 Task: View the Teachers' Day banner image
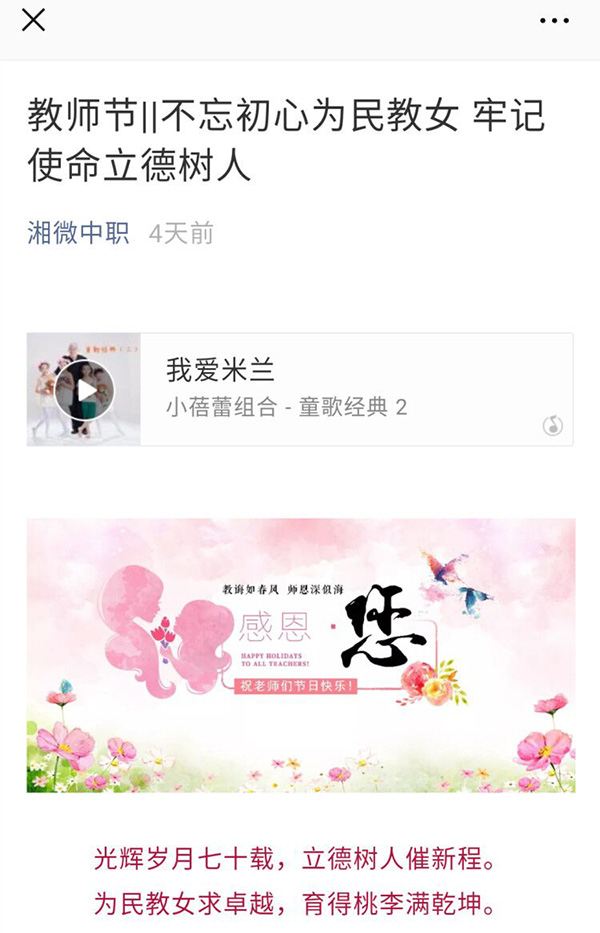pyautogui.click(x=300, y=655)
